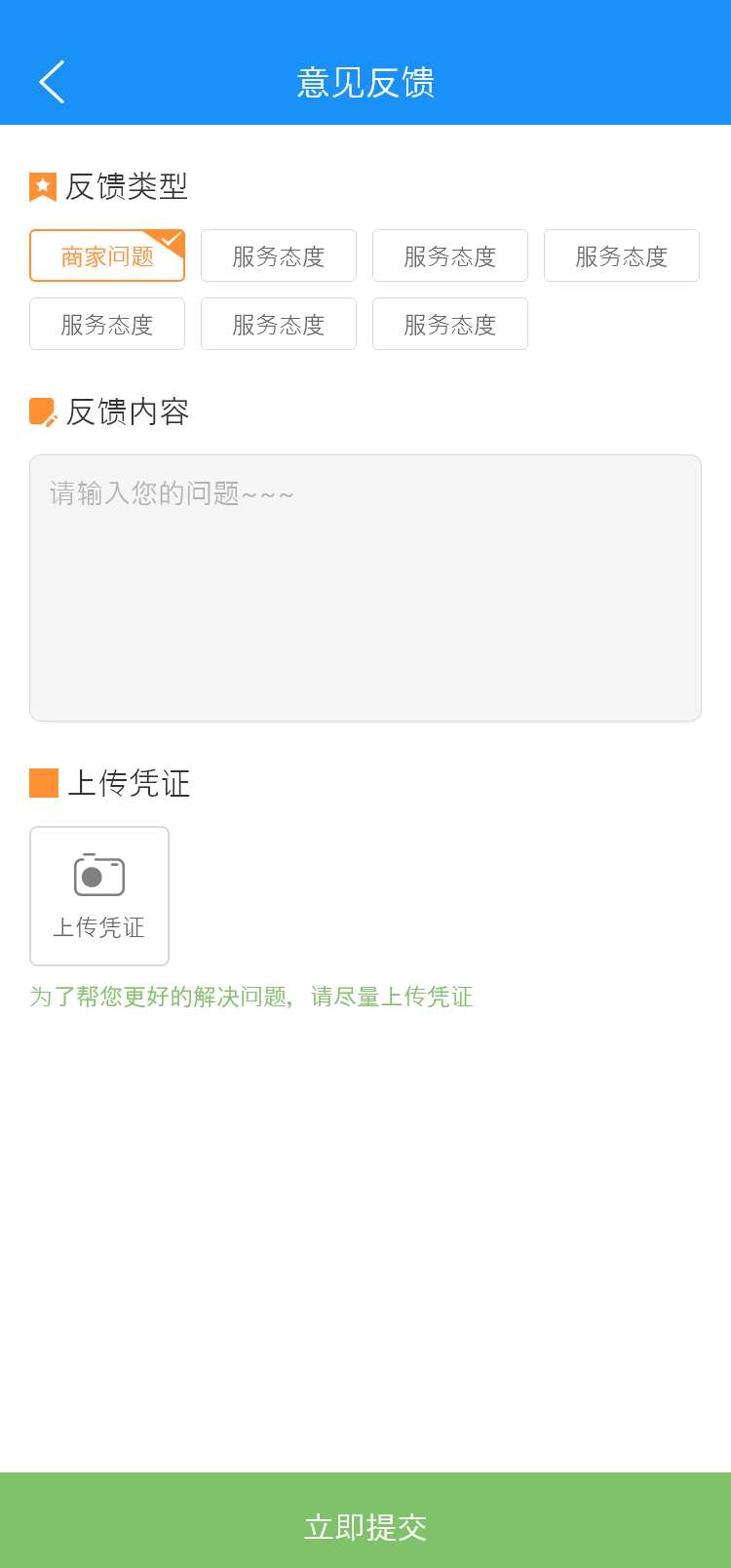Focus the 请输入您的问题 feedback text box
Screen dimensions: 731x1568
pos(365,588)
